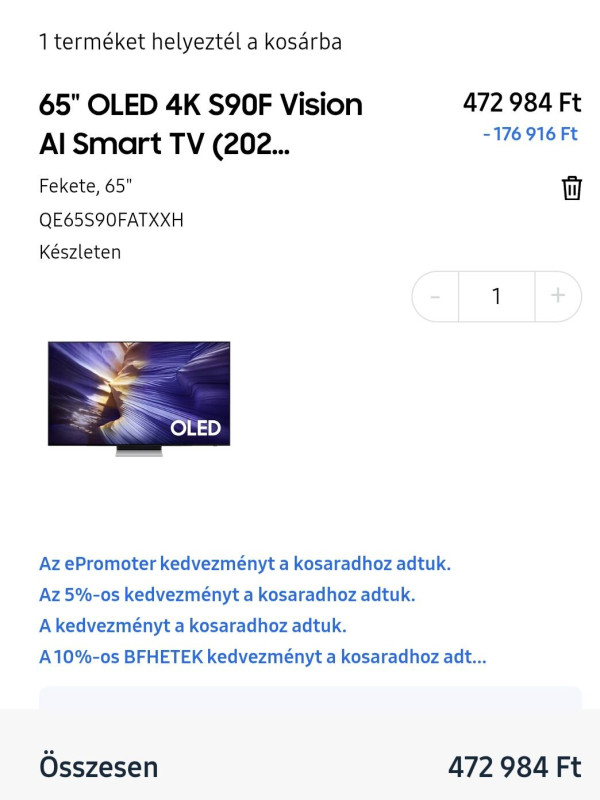
Task: Remove the S90F TV from the cart
Action: [x=571, y=188]
